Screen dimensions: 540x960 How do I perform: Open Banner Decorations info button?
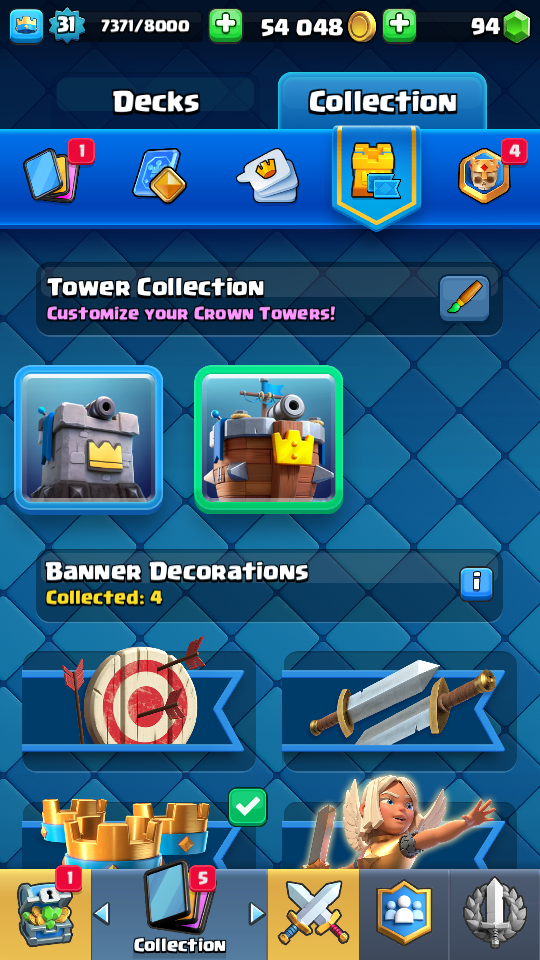point(477,584)
